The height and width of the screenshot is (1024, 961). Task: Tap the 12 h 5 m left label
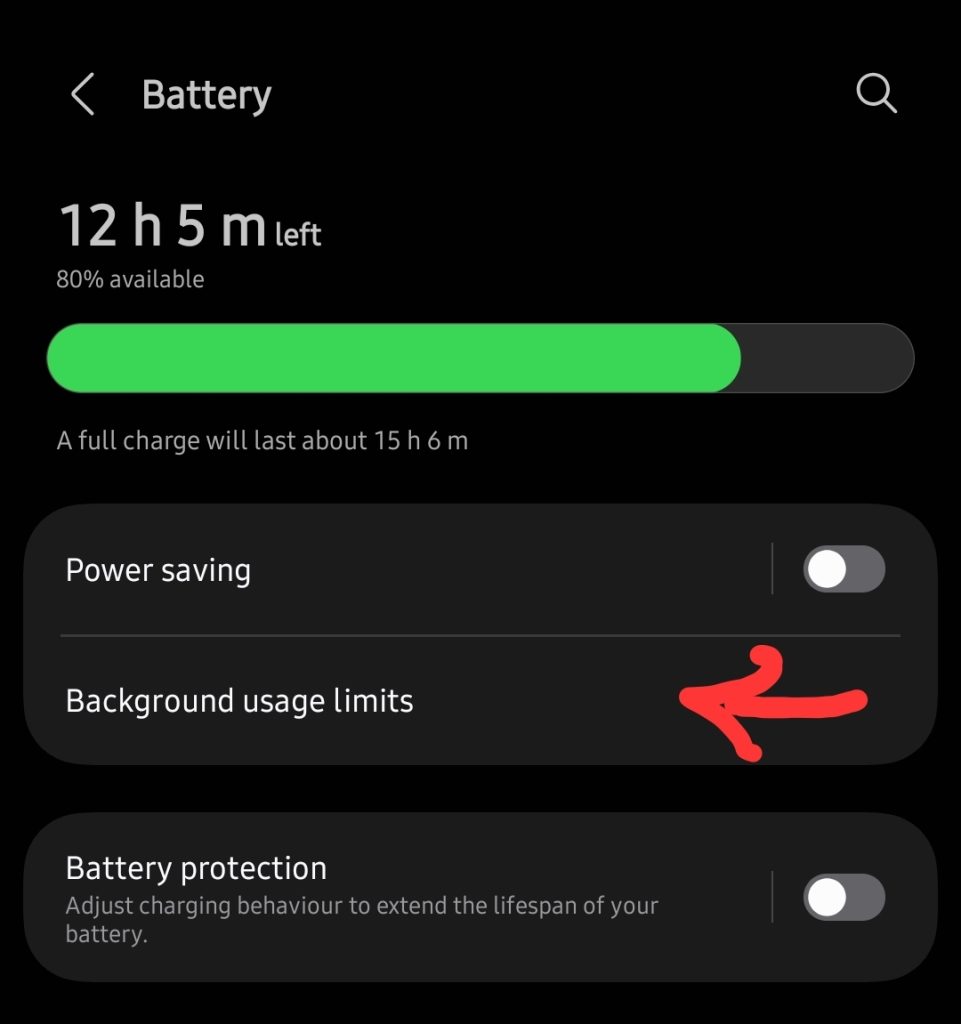click(x=190, y=226)
